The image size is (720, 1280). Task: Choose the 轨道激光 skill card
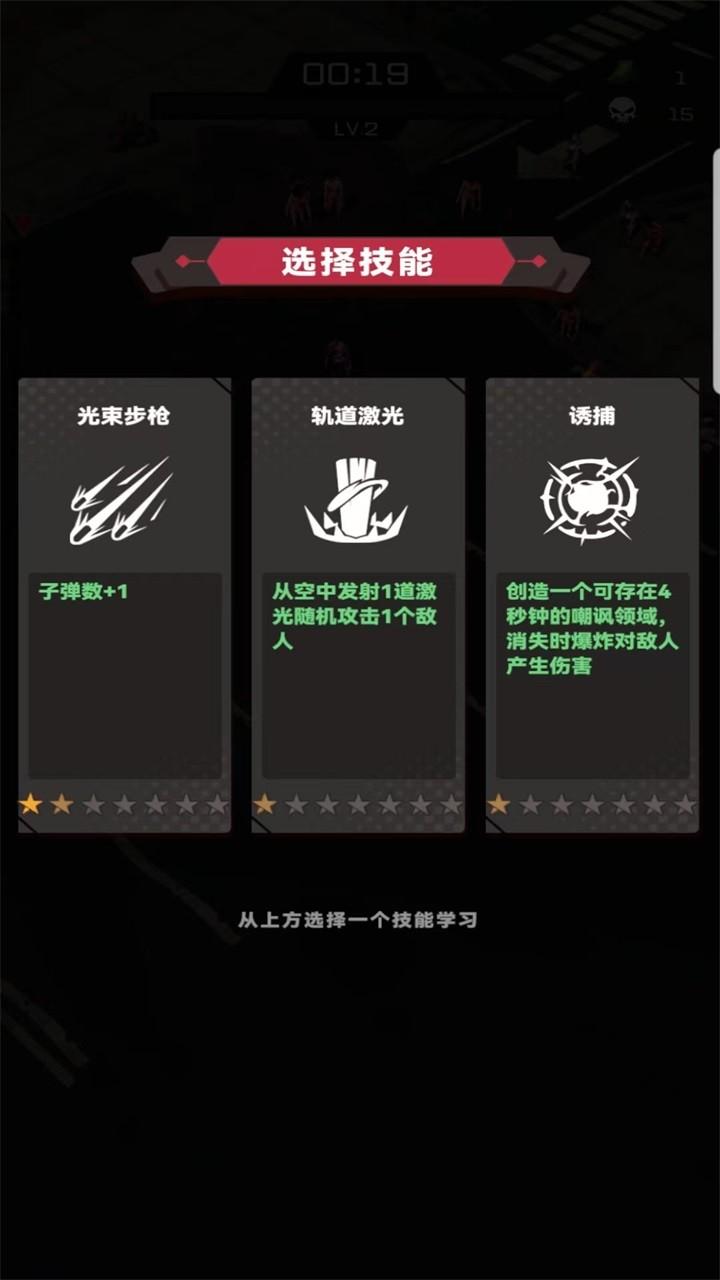[358, 603]
